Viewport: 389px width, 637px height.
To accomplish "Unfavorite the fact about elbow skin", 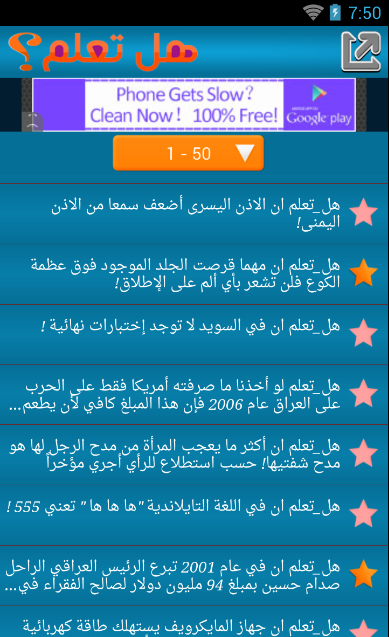I will click(x=363, y=273).
